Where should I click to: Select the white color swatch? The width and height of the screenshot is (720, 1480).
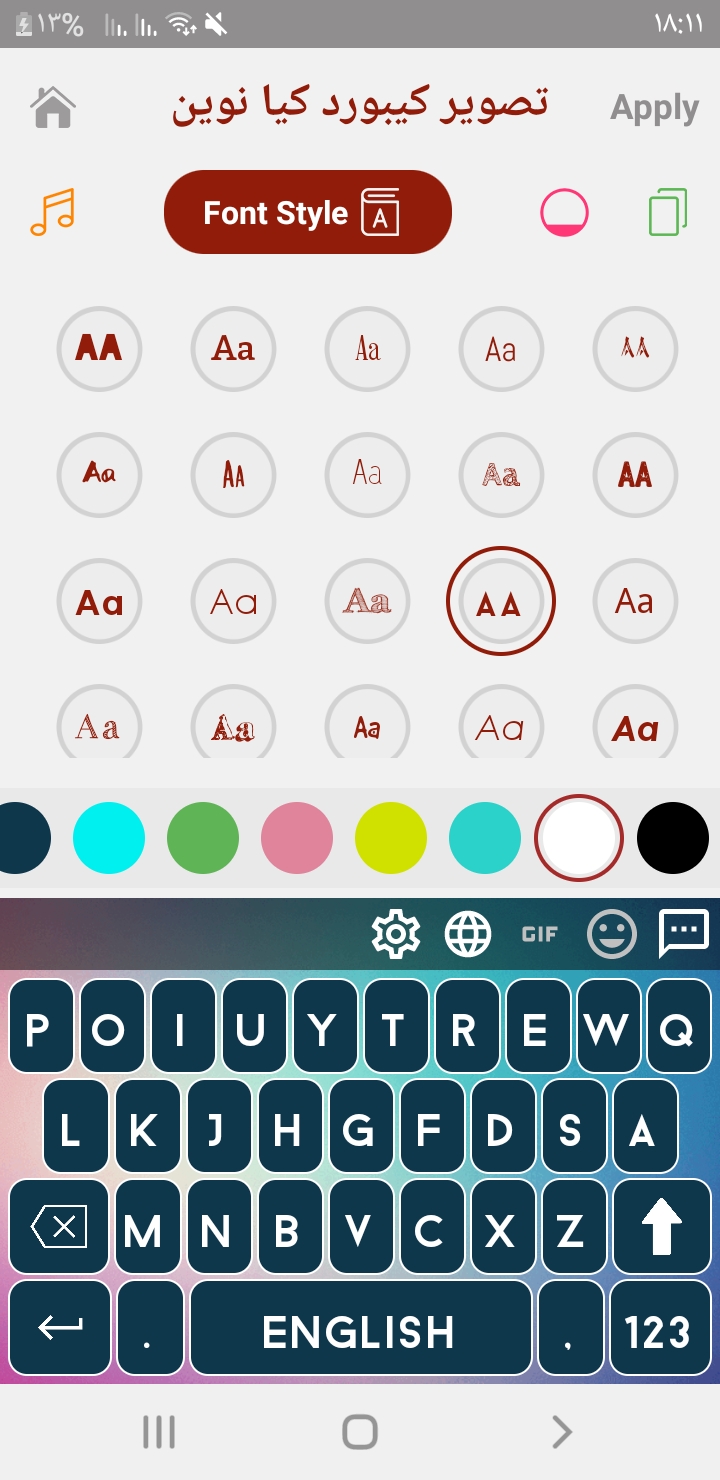(579, 838)
